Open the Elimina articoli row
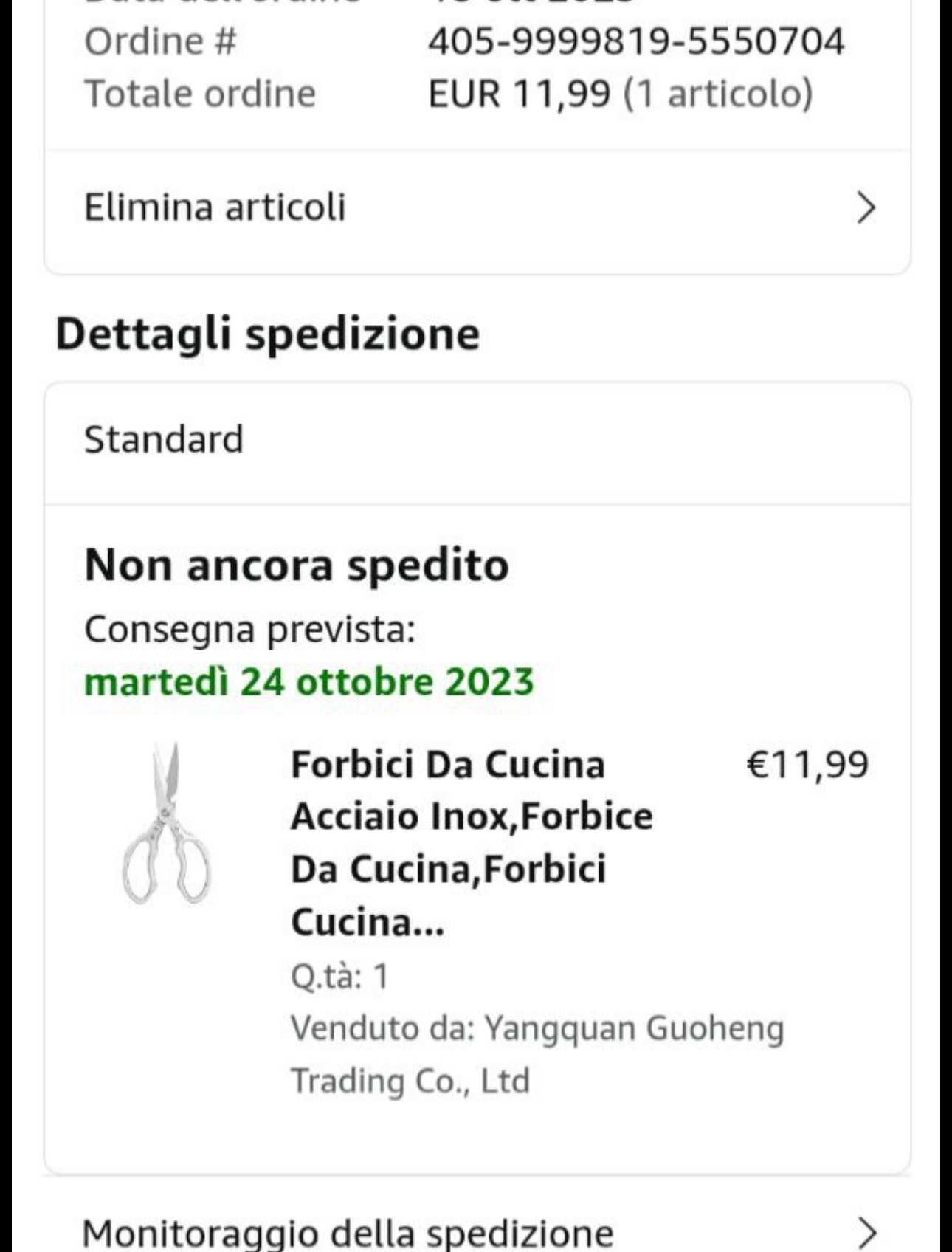The height and width of the screenshot is (1252, 952). click(477, 207)
